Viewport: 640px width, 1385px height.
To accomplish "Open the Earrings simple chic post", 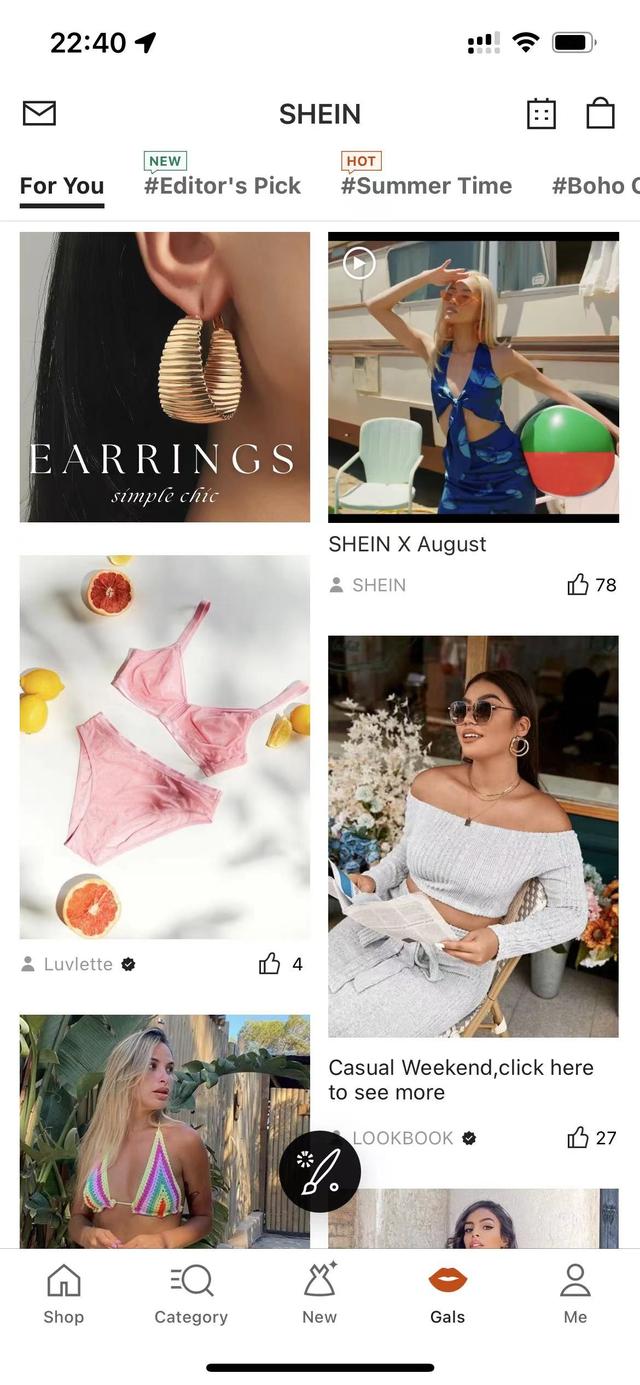I will point(165,377).
